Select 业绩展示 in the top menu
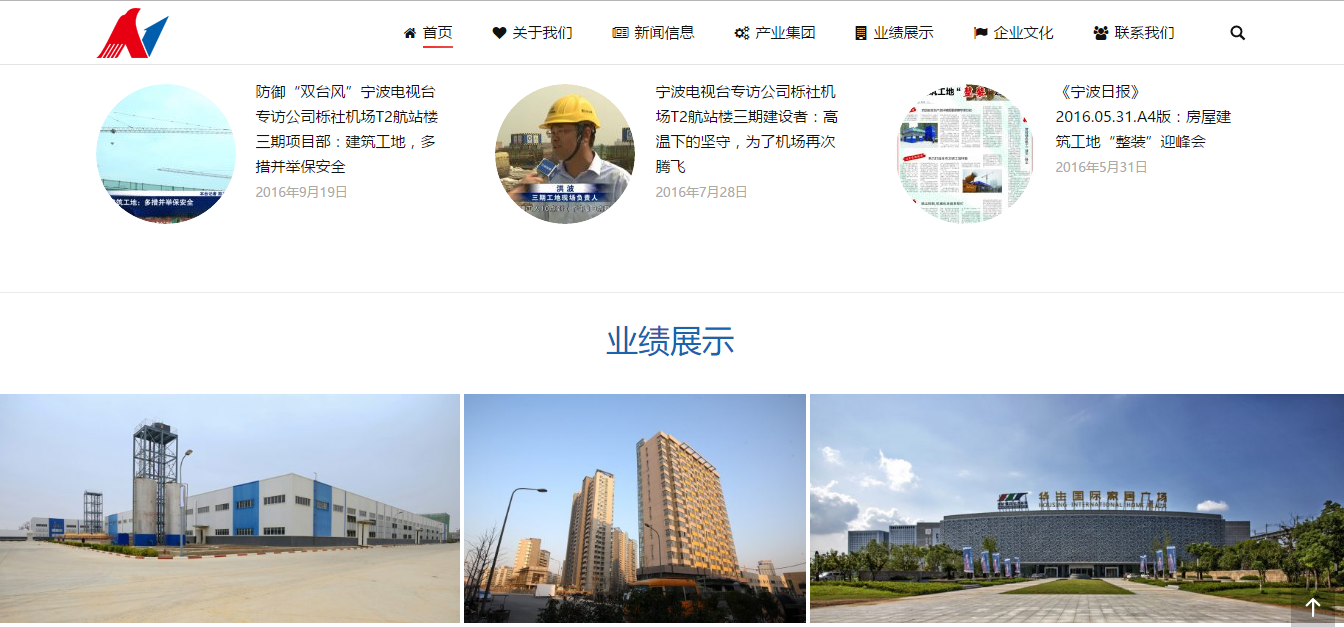 coord(894,33)
